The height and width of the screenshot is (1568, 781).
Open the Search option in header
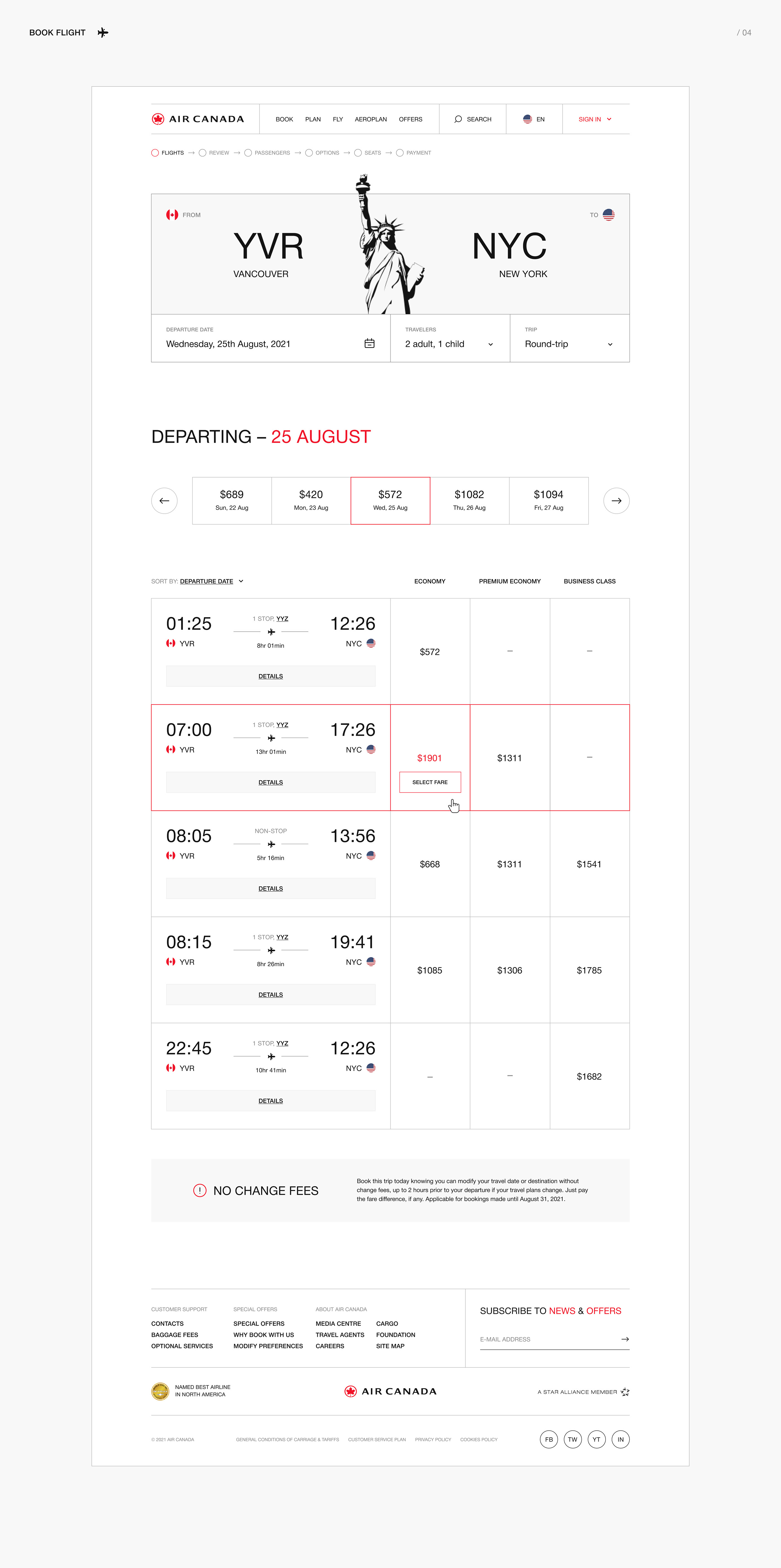point(473,119)
